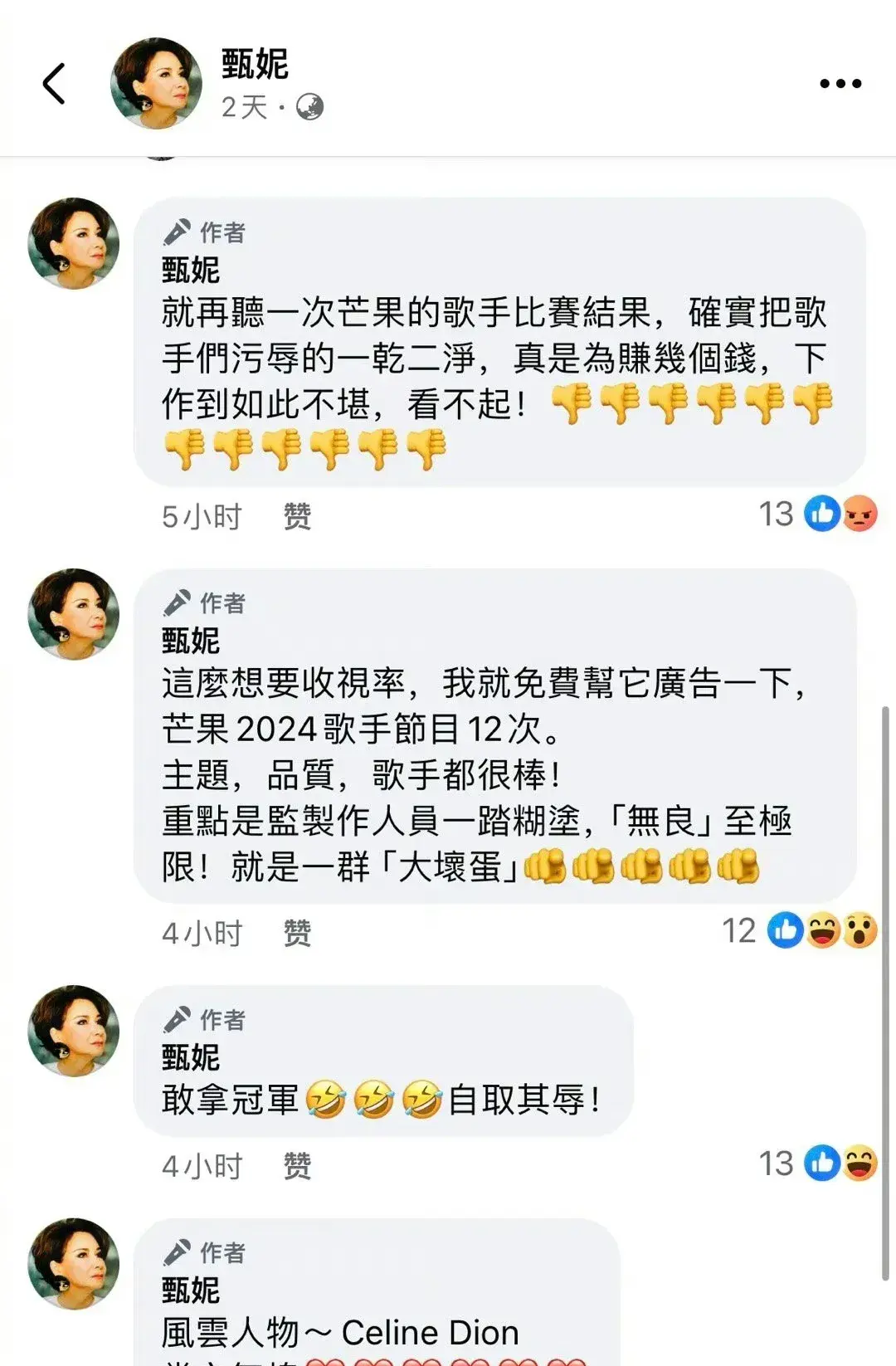Image resolution: width=896 pixels, height=1366 pixels.
Task: Like the third comment via its 赞 button
Action: [299, 1167]
